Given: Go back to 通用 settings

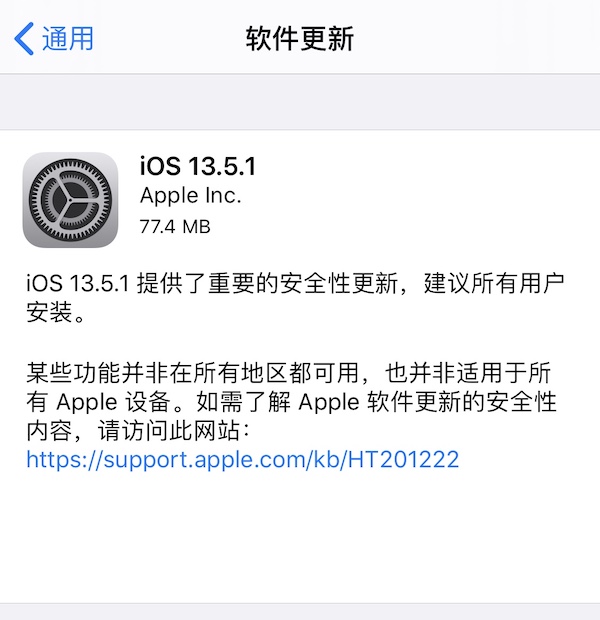Looking at the screenshot, I should pyautogui.click(x=55, y=39).
